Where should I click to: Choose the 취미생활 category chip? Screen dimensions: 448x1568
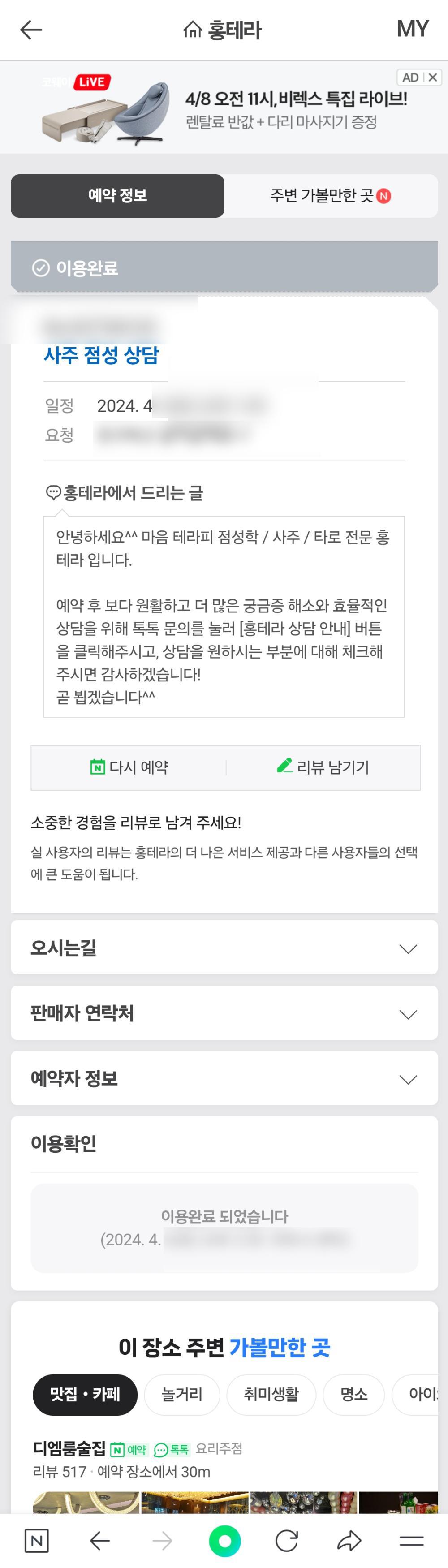point(271,1394)
